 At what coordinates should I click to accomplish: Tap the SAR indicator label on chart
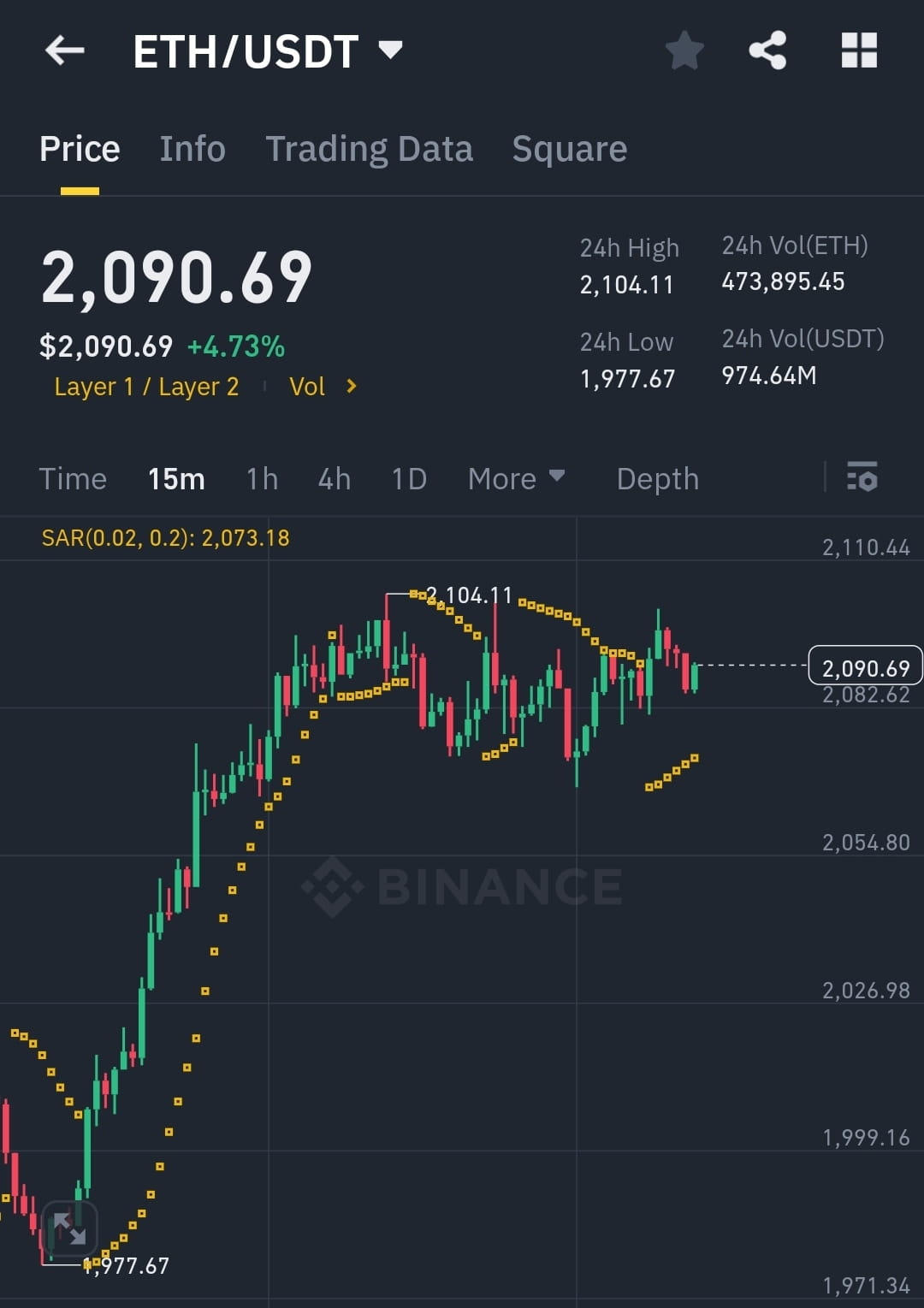point(165,538)
